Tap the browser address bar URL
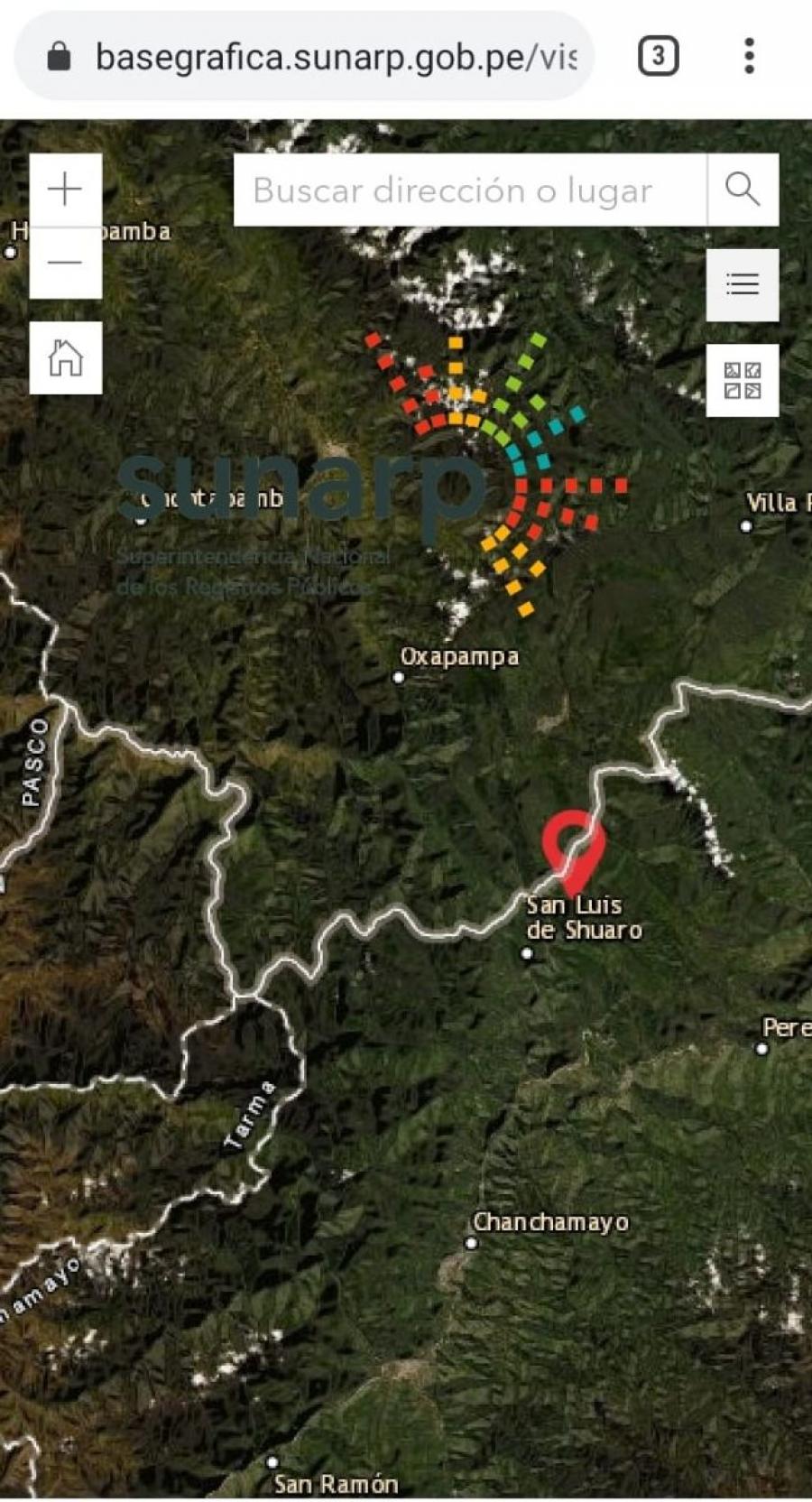The width and height of the screenshot is (812, 1502). (336, 57)
